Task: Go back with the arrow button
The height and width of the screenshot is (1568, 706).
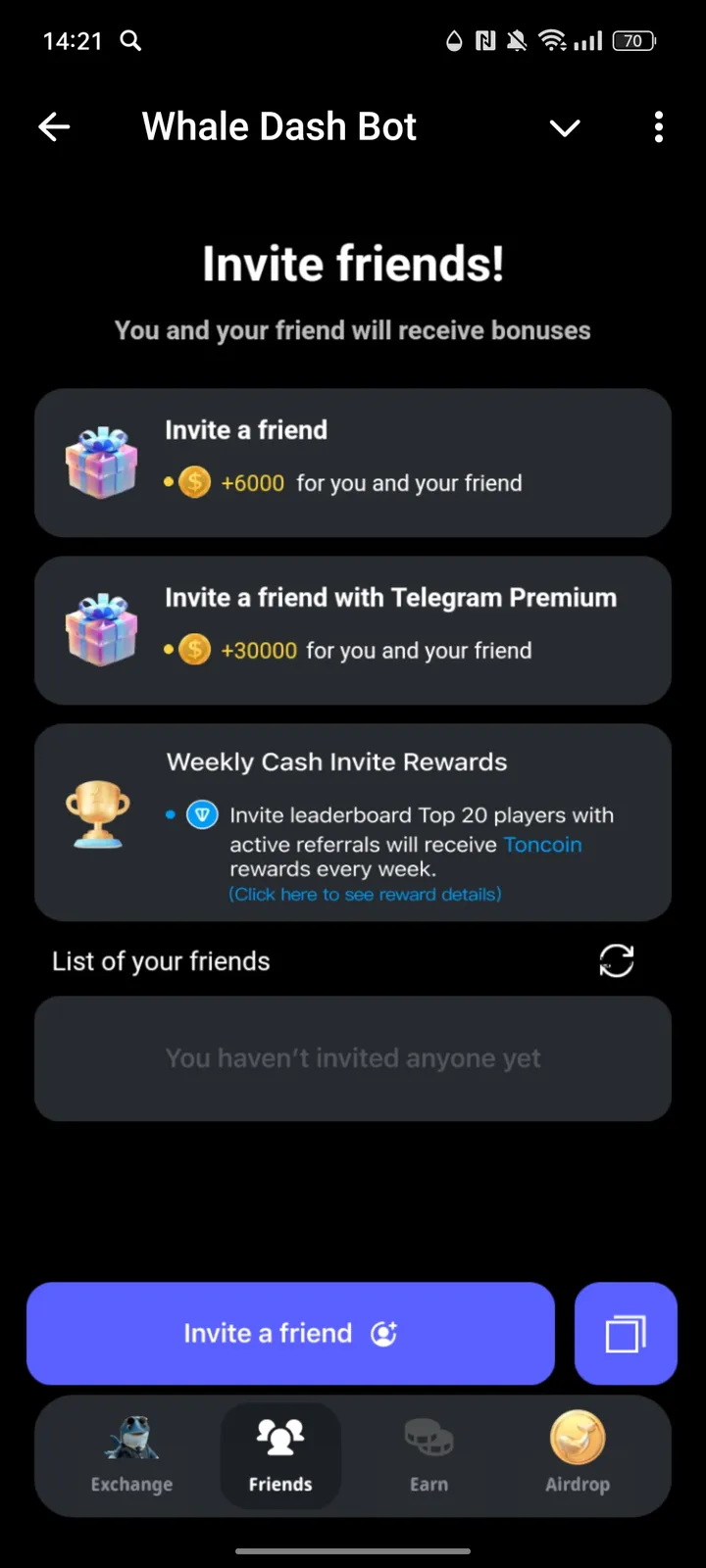Action: click(54, 126)
